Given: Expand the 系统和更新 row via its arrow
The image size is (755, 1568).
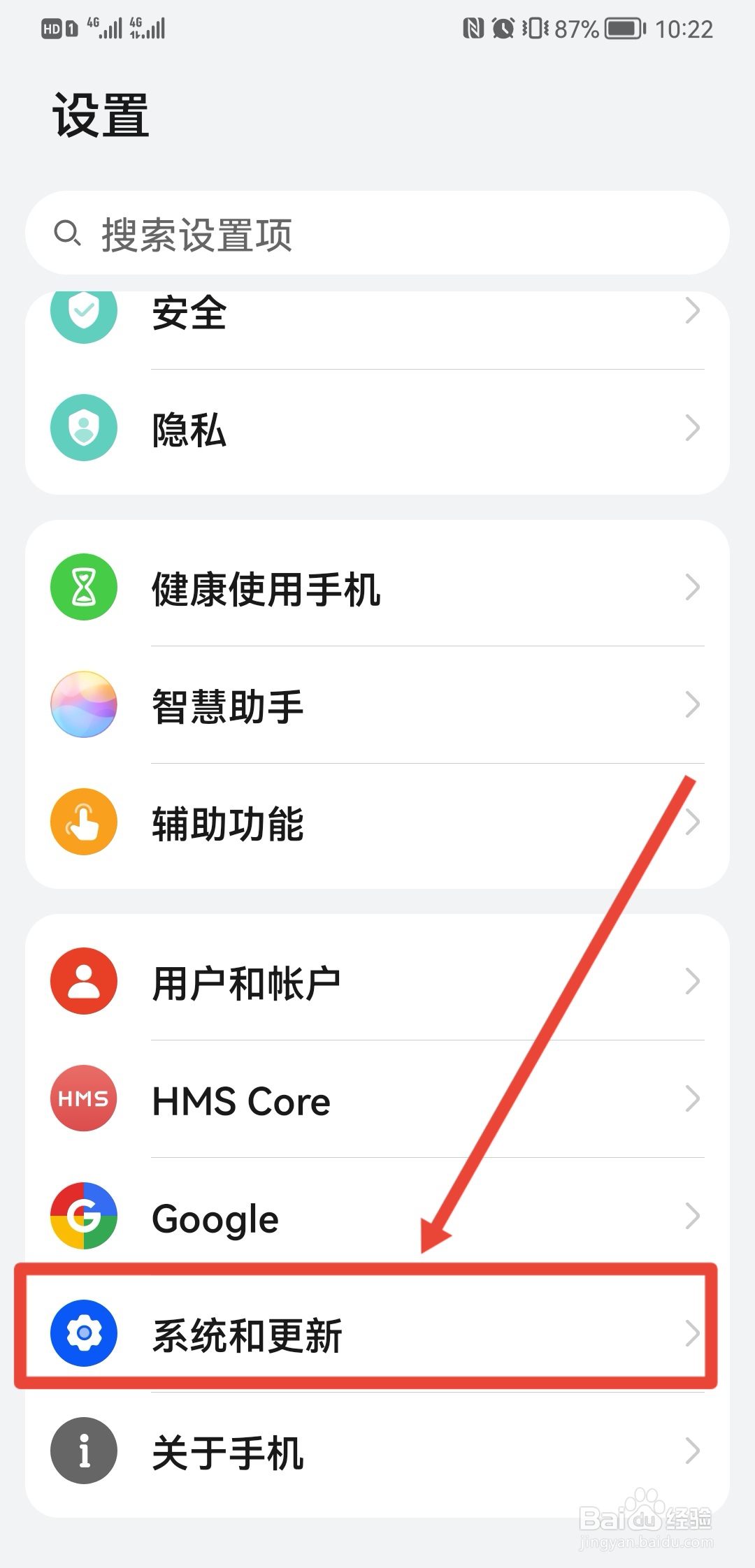Looking at the screenshot, I should tap(692, 1333).
